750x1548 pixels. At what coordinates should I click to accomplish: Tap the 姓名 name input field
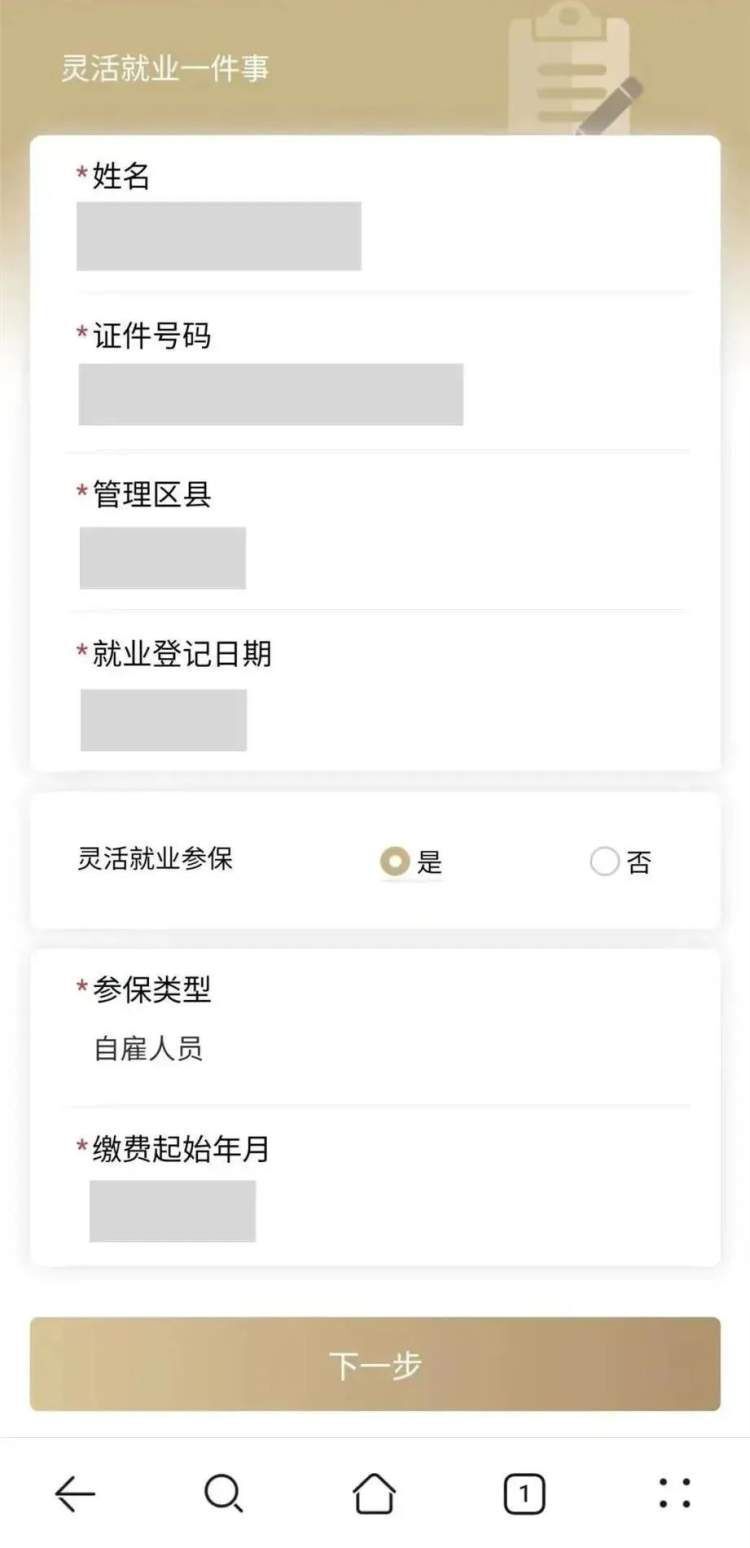[x=217, y=236]
